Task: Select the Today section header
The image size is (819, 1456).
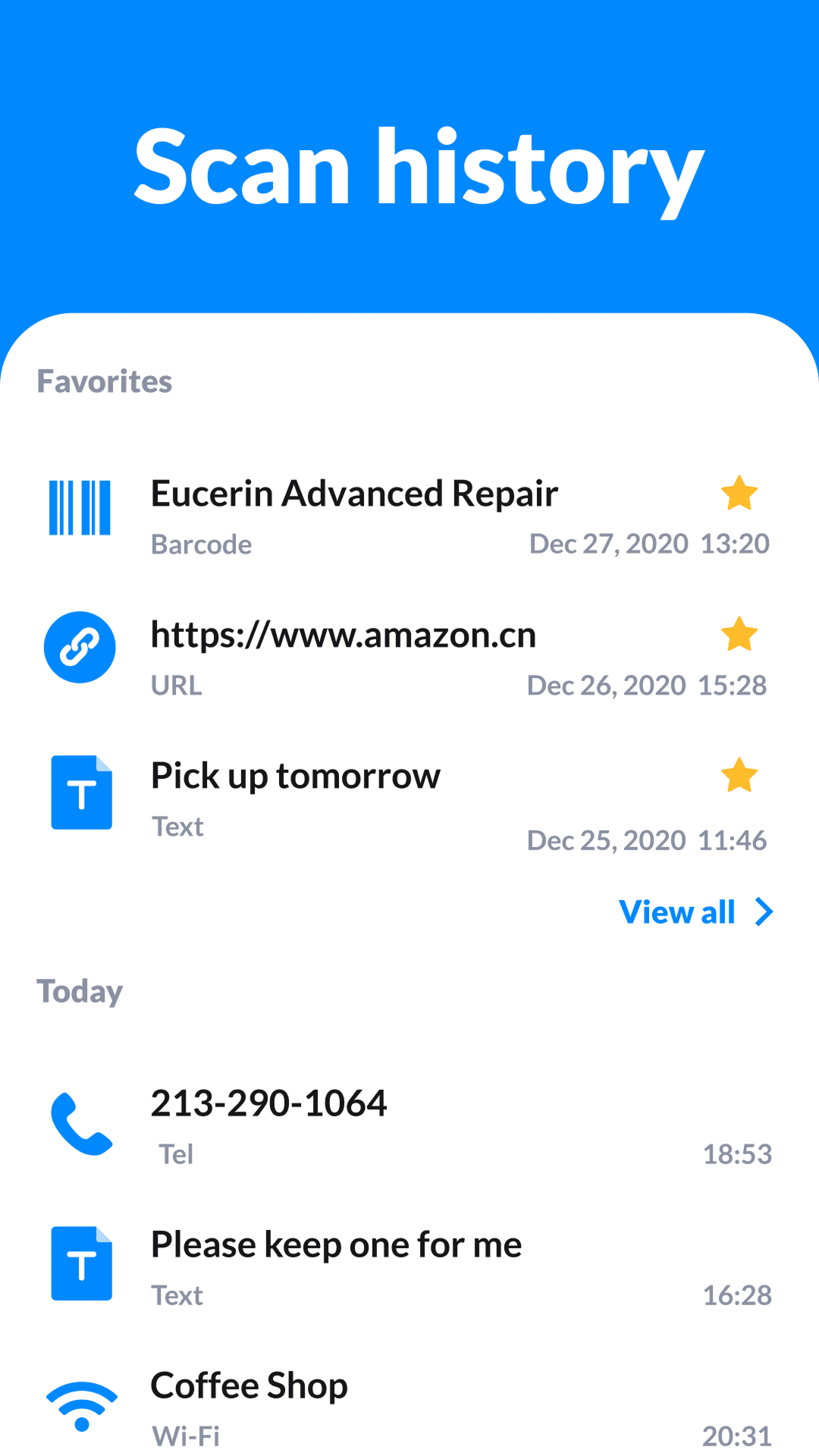Action: (80, 991)
